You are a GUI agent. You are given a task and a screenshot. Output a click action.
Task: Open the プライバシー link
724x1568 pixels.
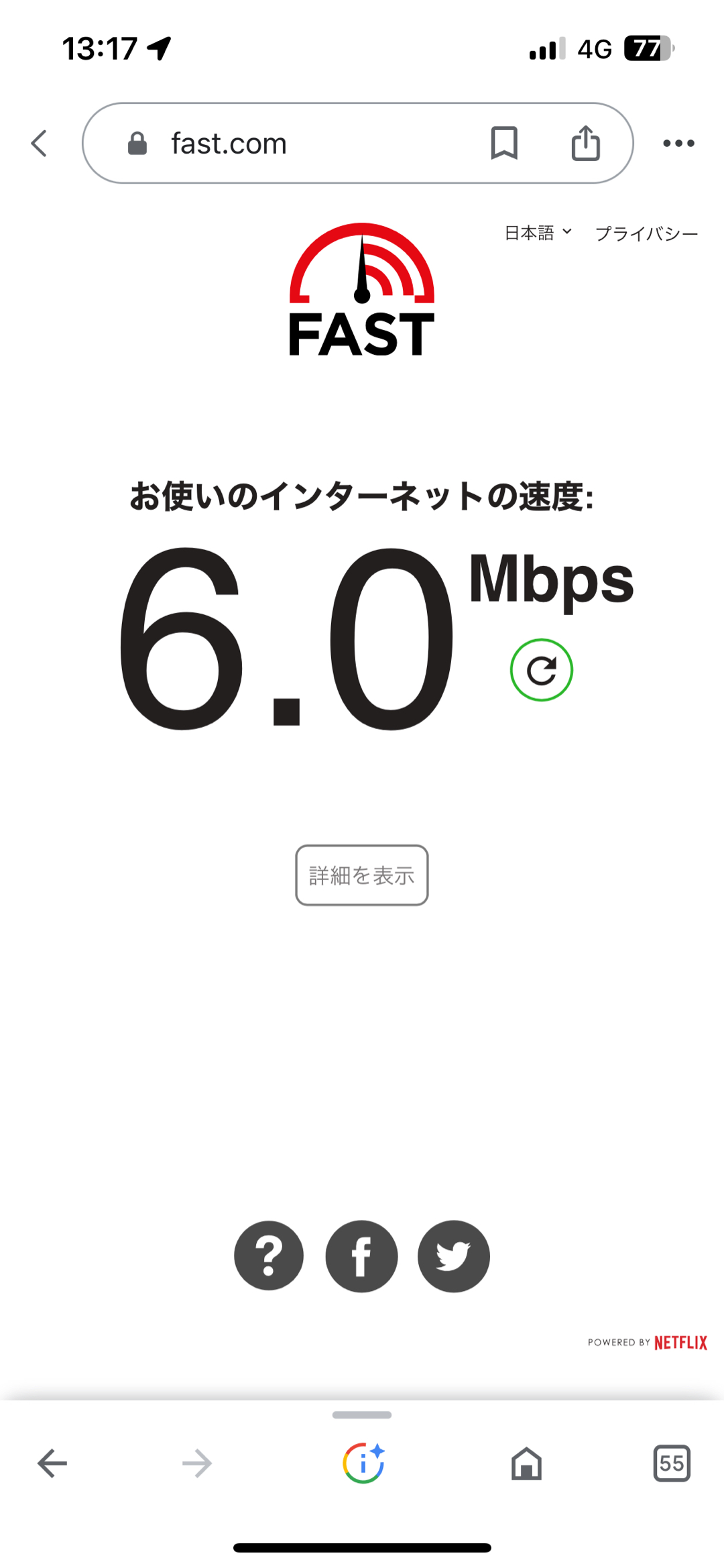(646, 233)
